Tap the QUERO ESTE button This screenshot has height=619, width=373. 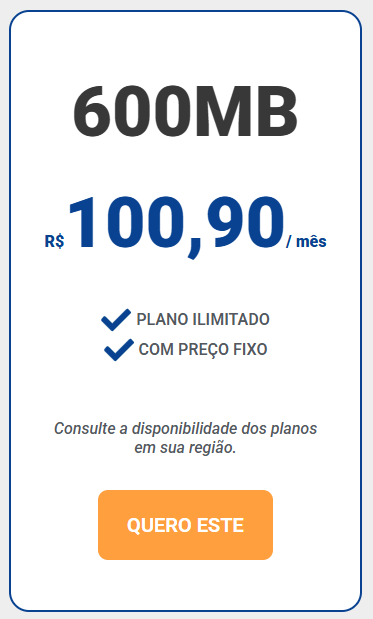click(185, 525)
